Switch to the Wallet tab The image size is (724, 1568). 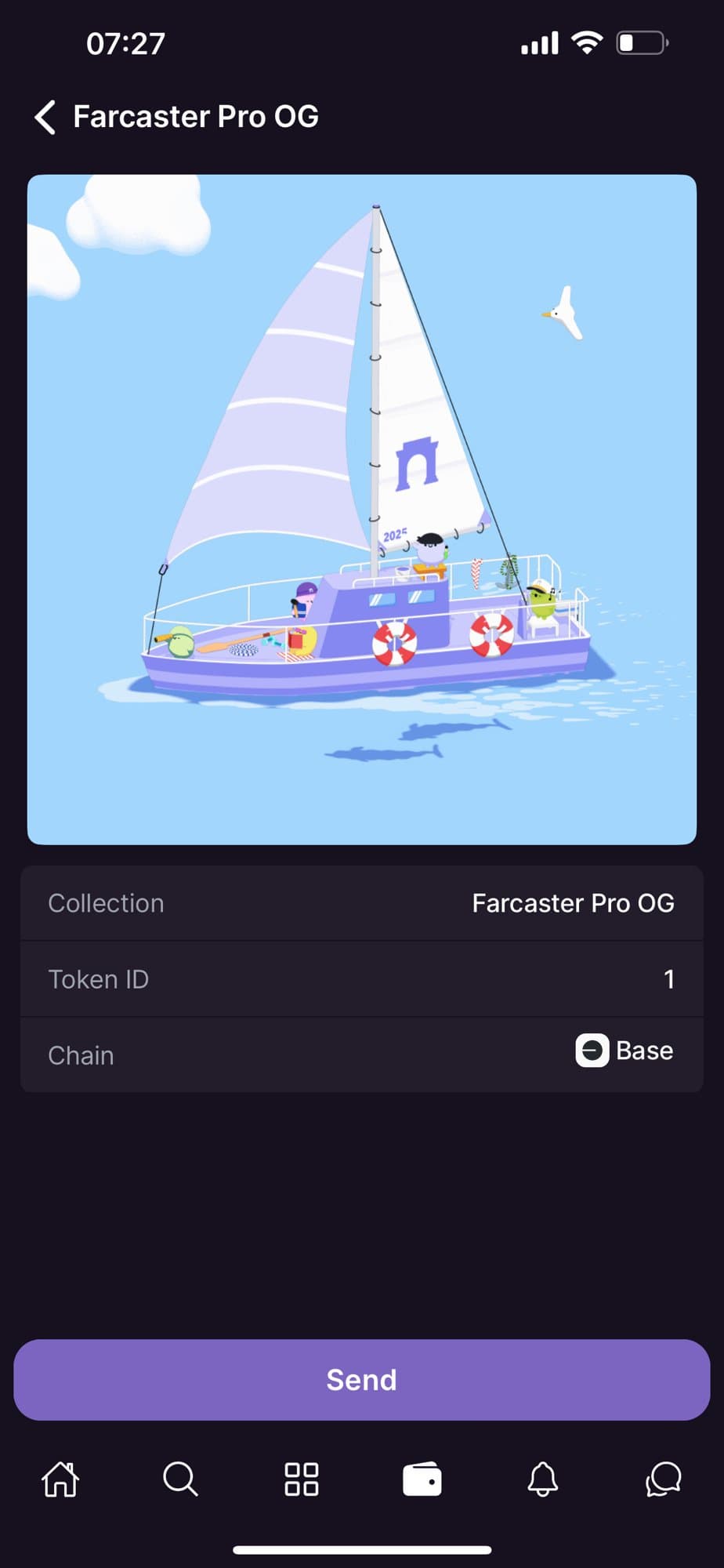(x=422, y=1479)
